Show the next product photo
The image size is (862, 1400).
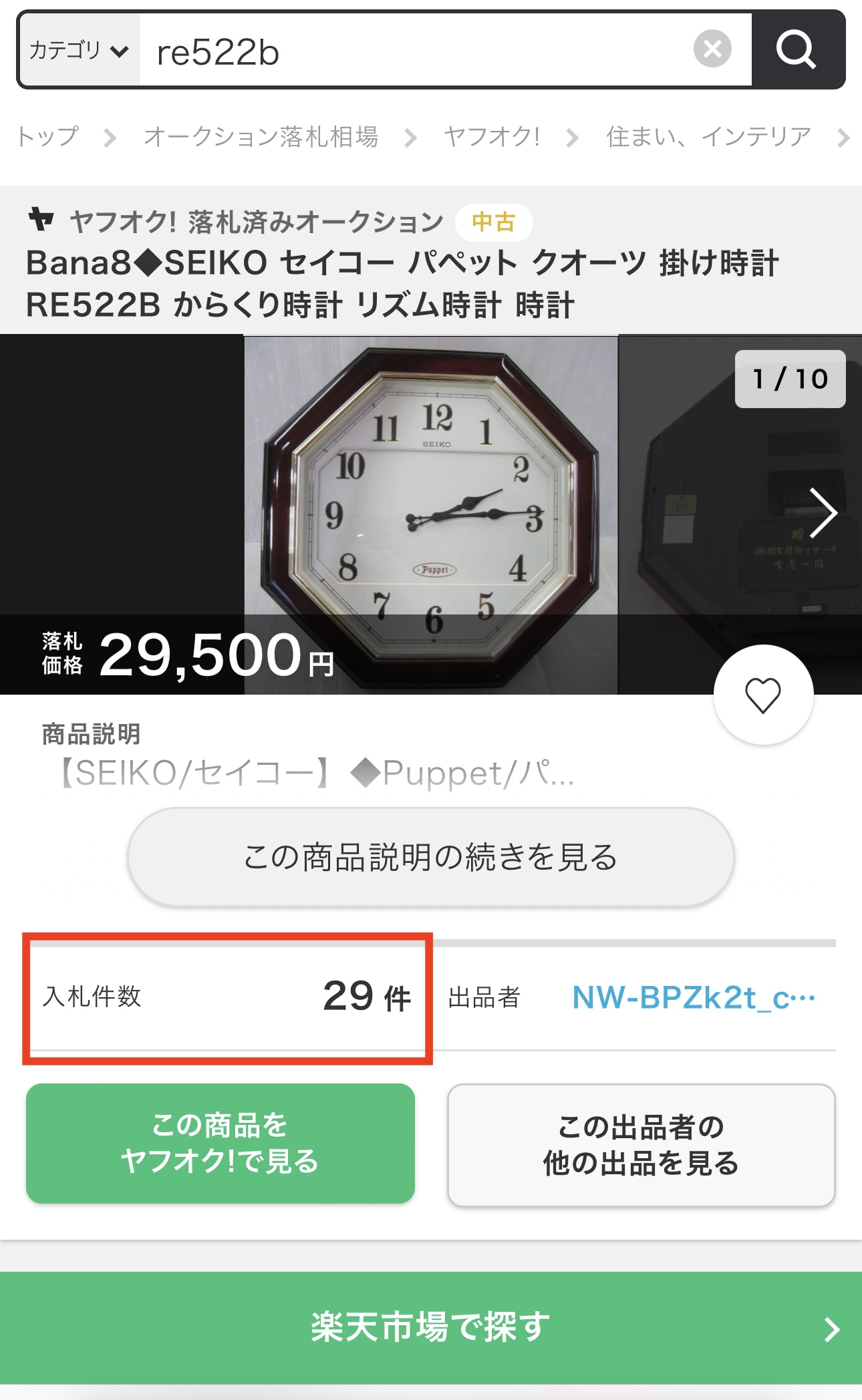tap(823, 513)
